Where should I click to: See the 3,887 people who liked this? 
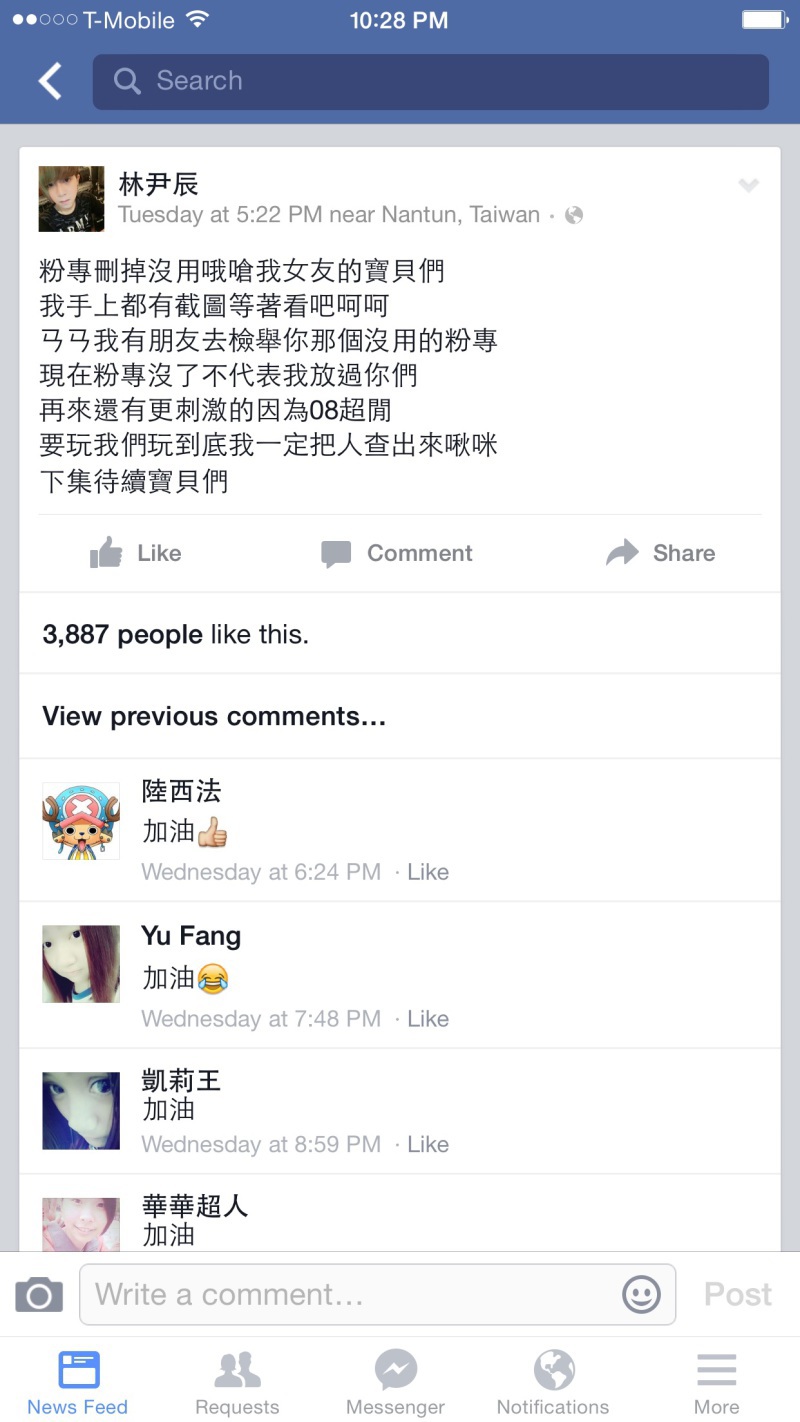[175, 635]
